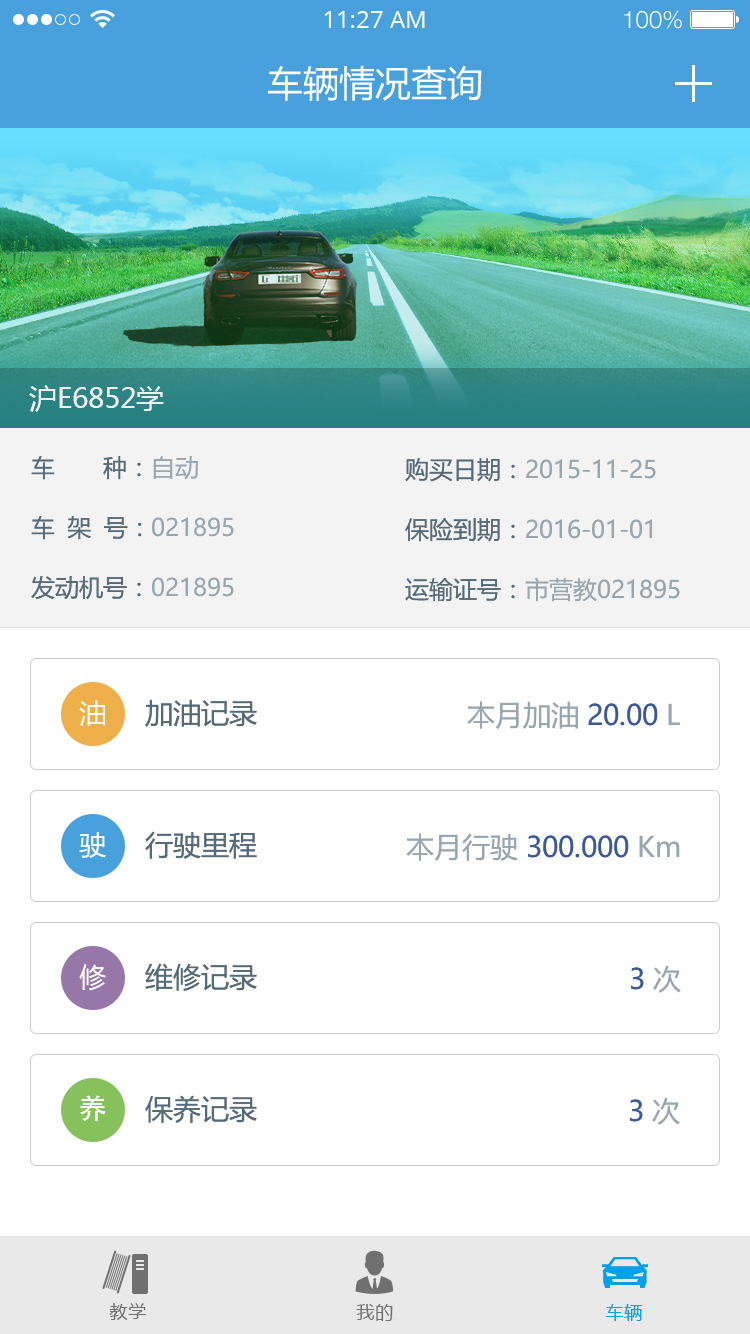Screen dimensions: 750x1334
Task: Tap the plus icon to add a vehicle
Action: pyautogui.click(x=692, y=84)
